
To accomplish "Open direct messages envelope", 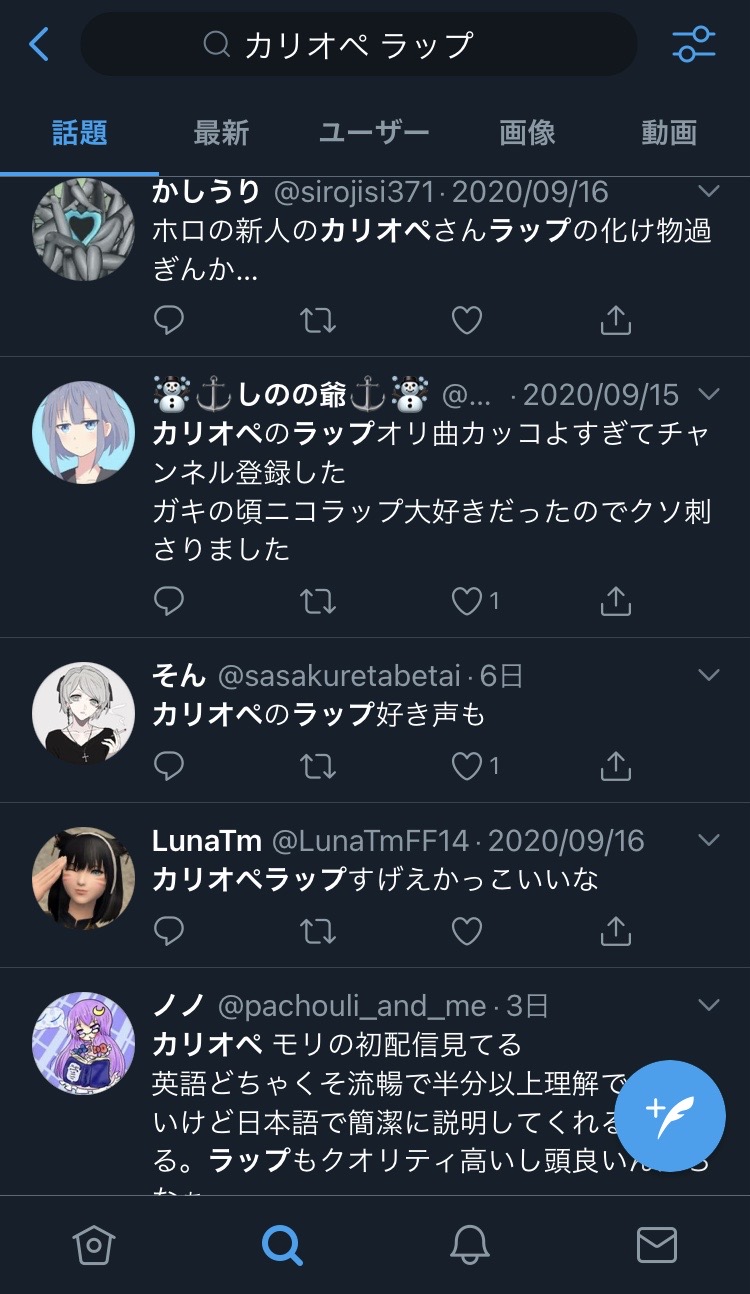I will (x=657, y=1245).
